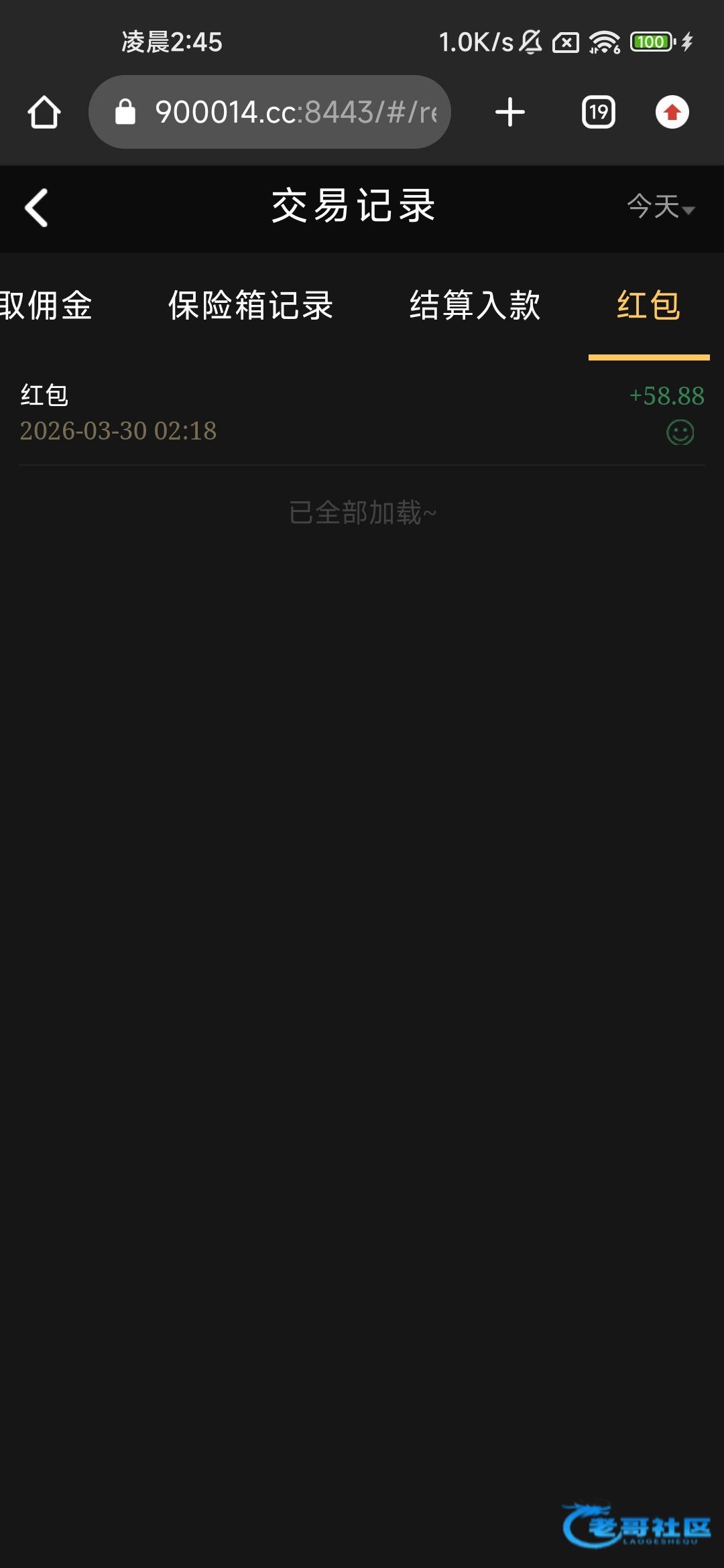The image size is (724, 1568).
Task: Switch to the 取佣金 tab
Action: coord(46,306)
